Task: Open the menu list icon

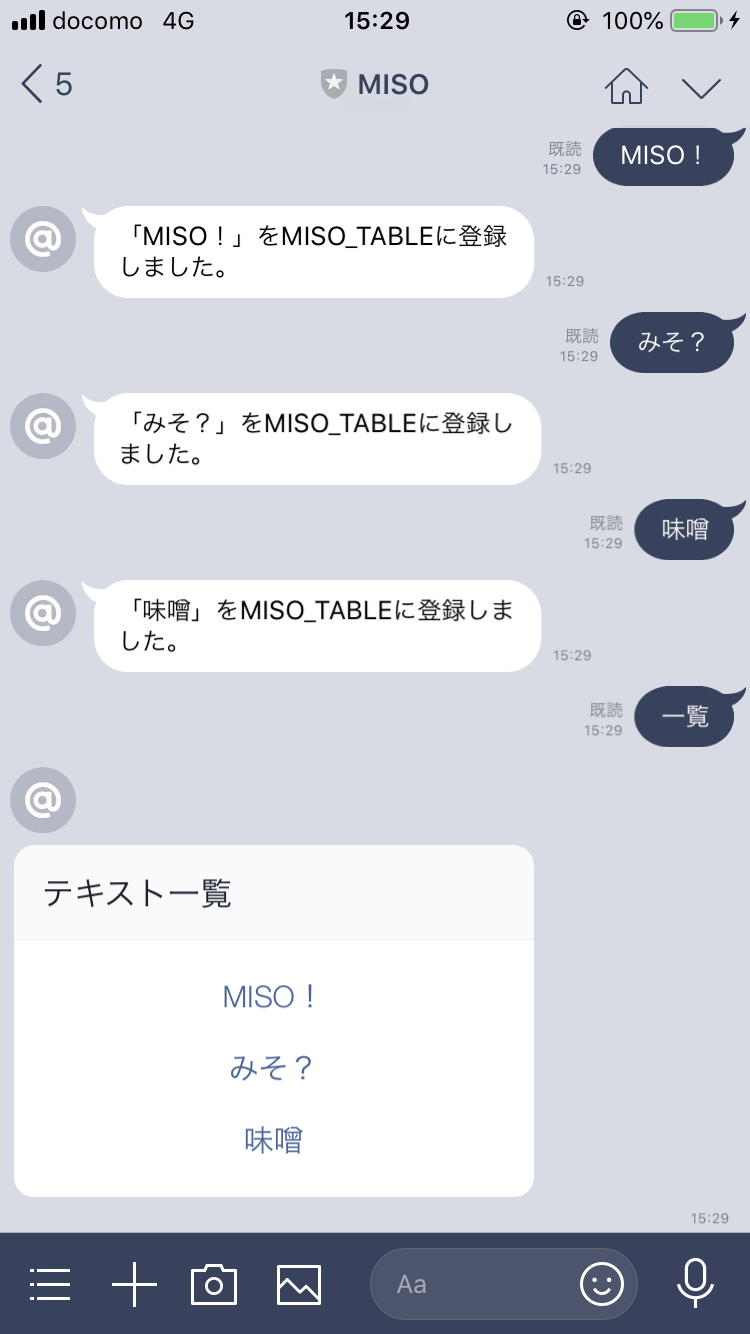Action: point(50,1284)
